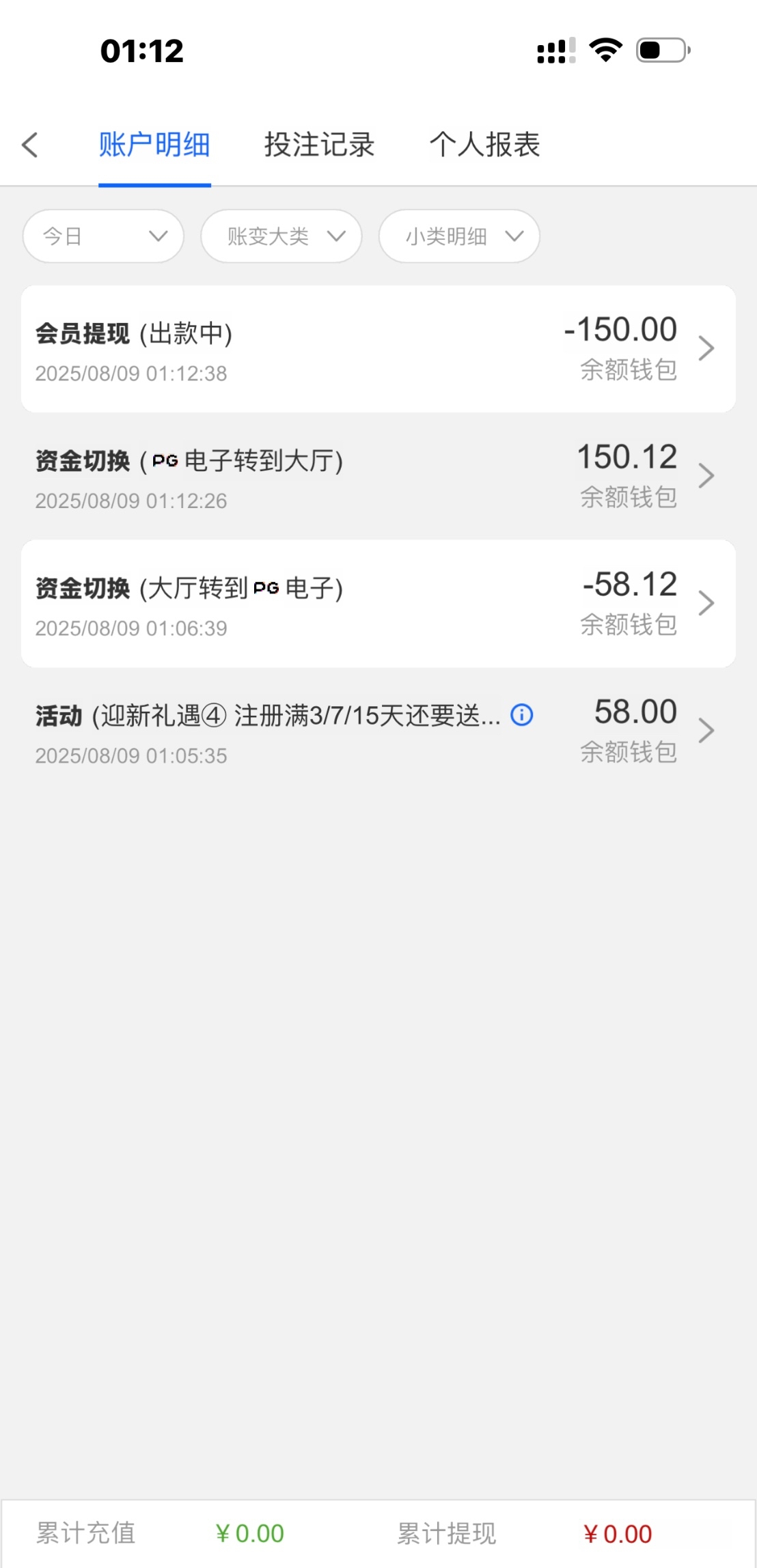
Task: Switch to the 投注记录 tab
Action: coord(319,145)
